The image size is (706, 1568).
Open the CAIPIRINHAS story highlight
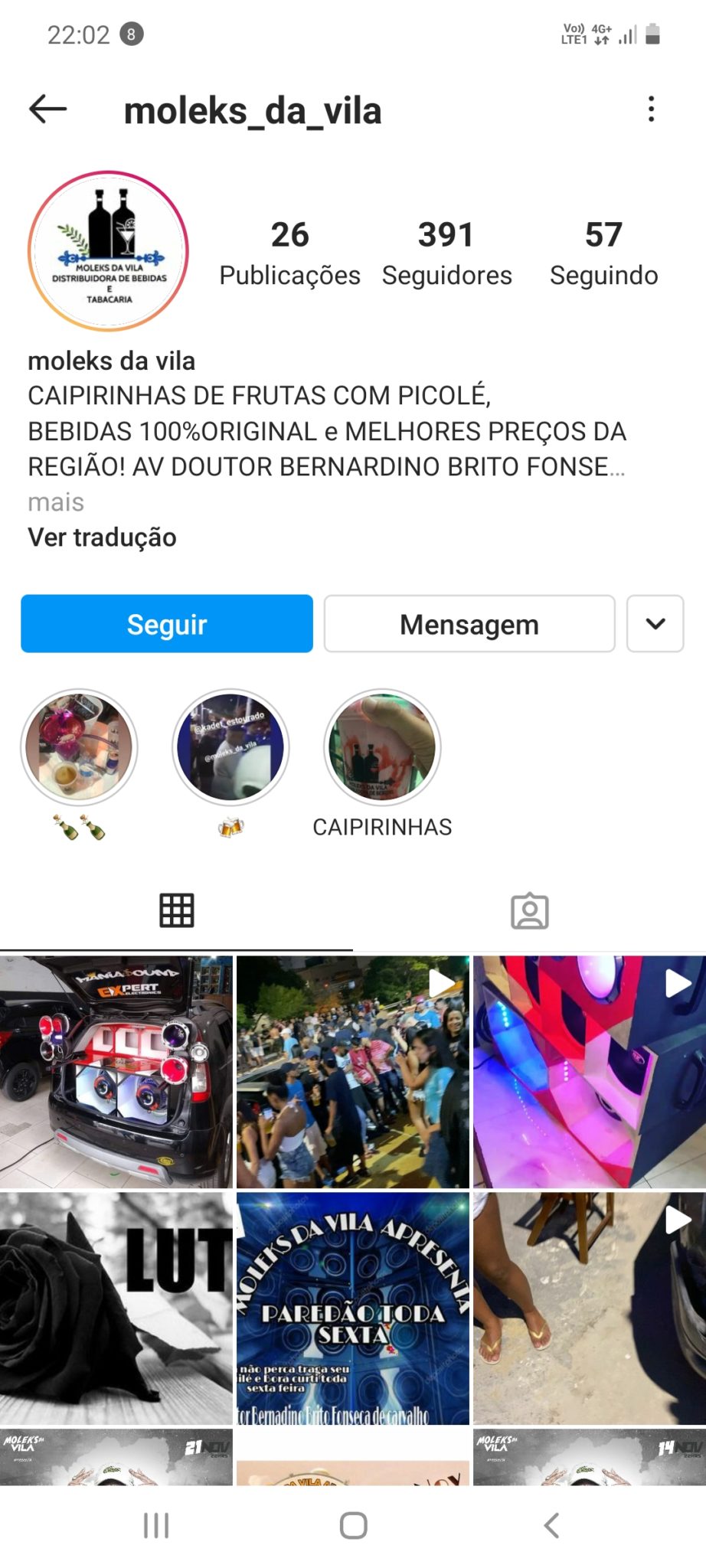(382, 747)
